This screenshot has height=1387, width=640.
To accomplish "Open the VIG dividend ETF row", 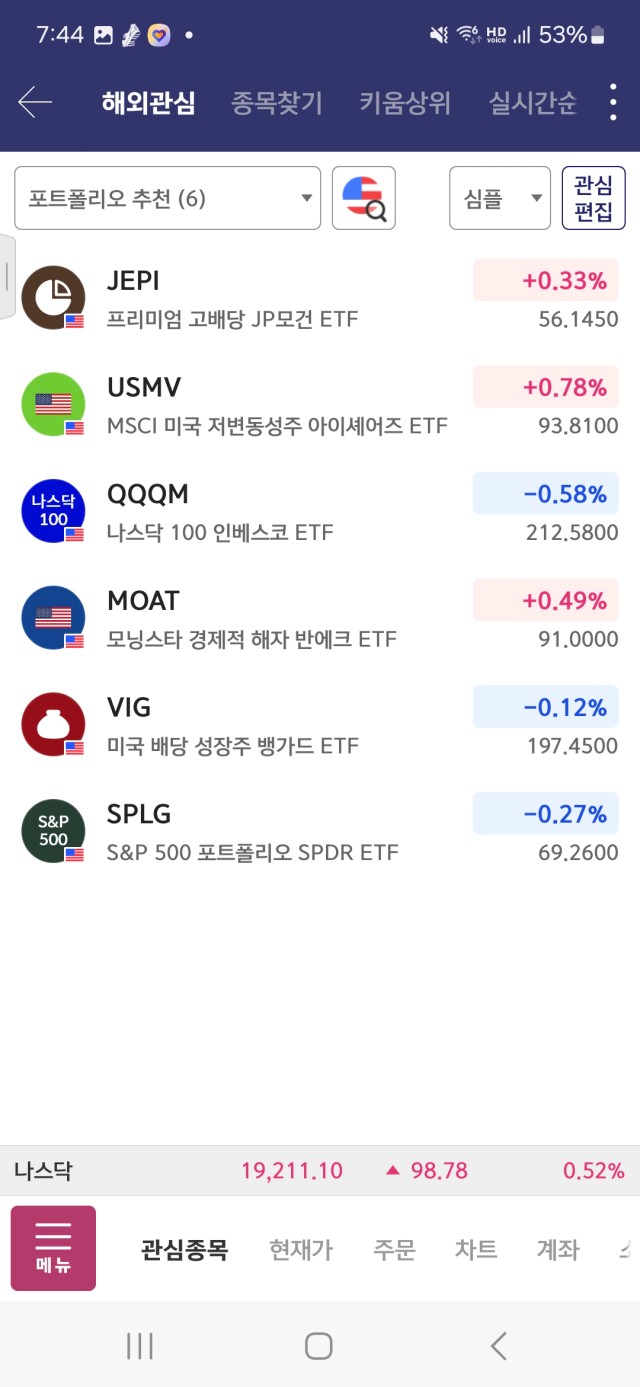I will [x=320, y=725].
